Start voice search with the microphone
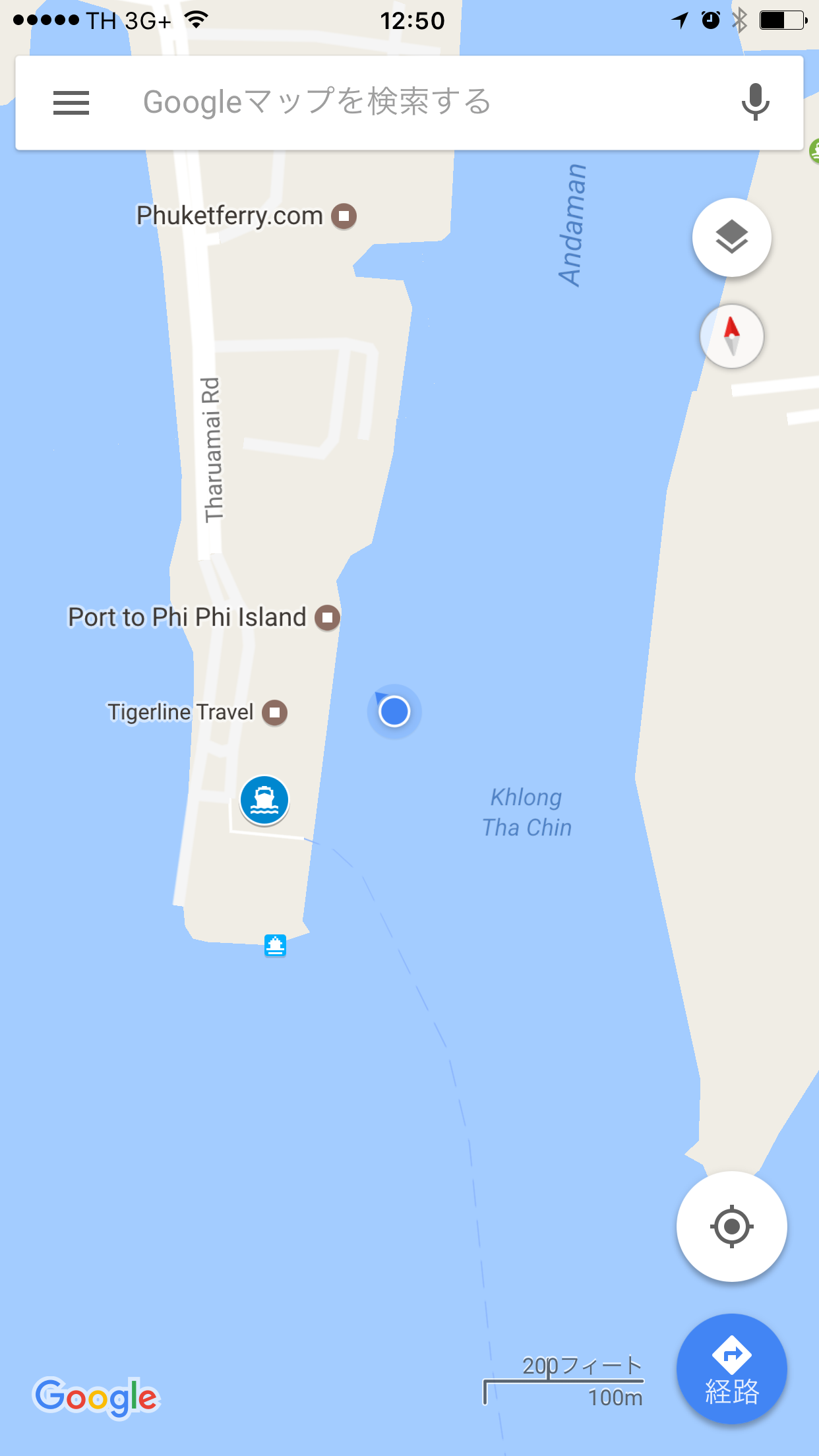This screenshot has height=1456, width=819. tap(756, 102)
